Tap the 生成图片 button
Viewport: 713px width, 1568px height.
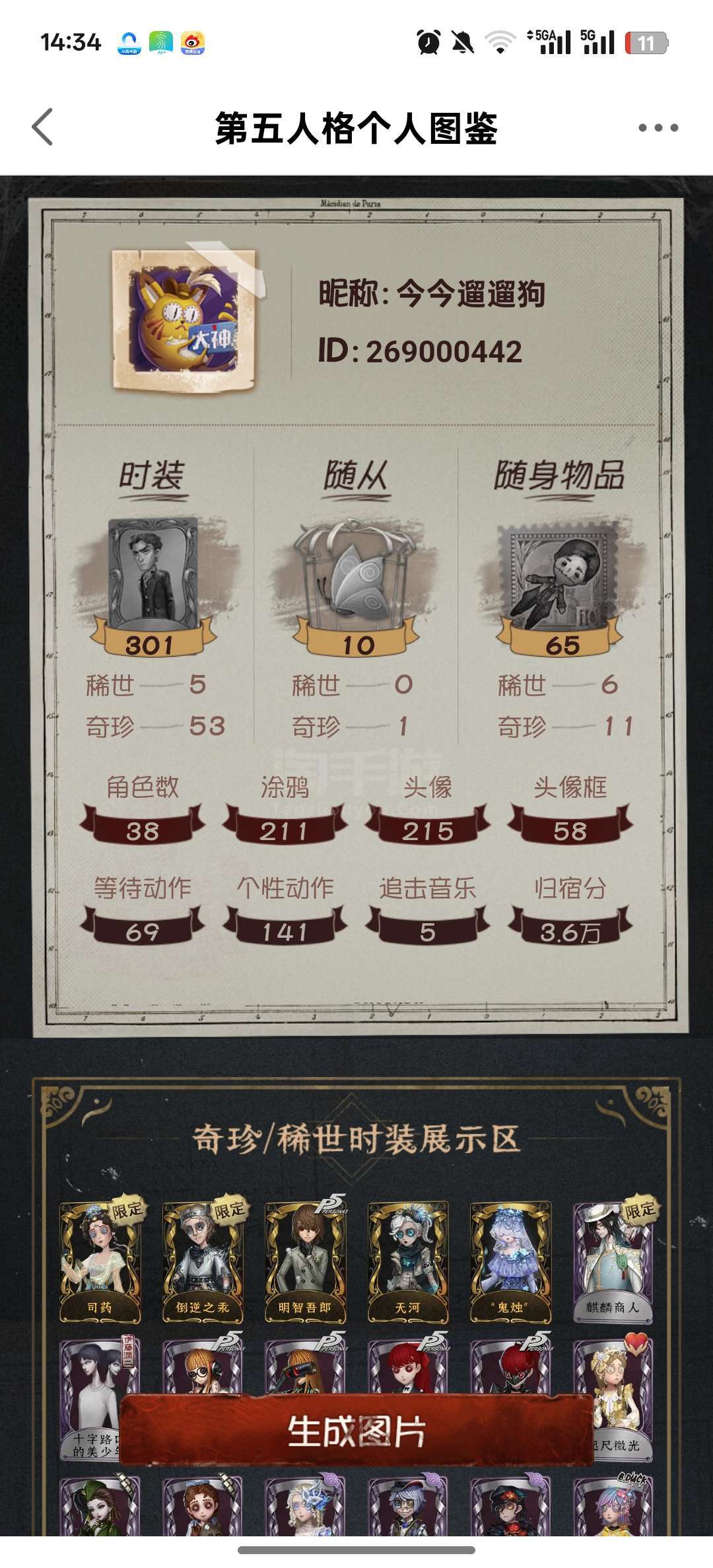coord(356,1431)
